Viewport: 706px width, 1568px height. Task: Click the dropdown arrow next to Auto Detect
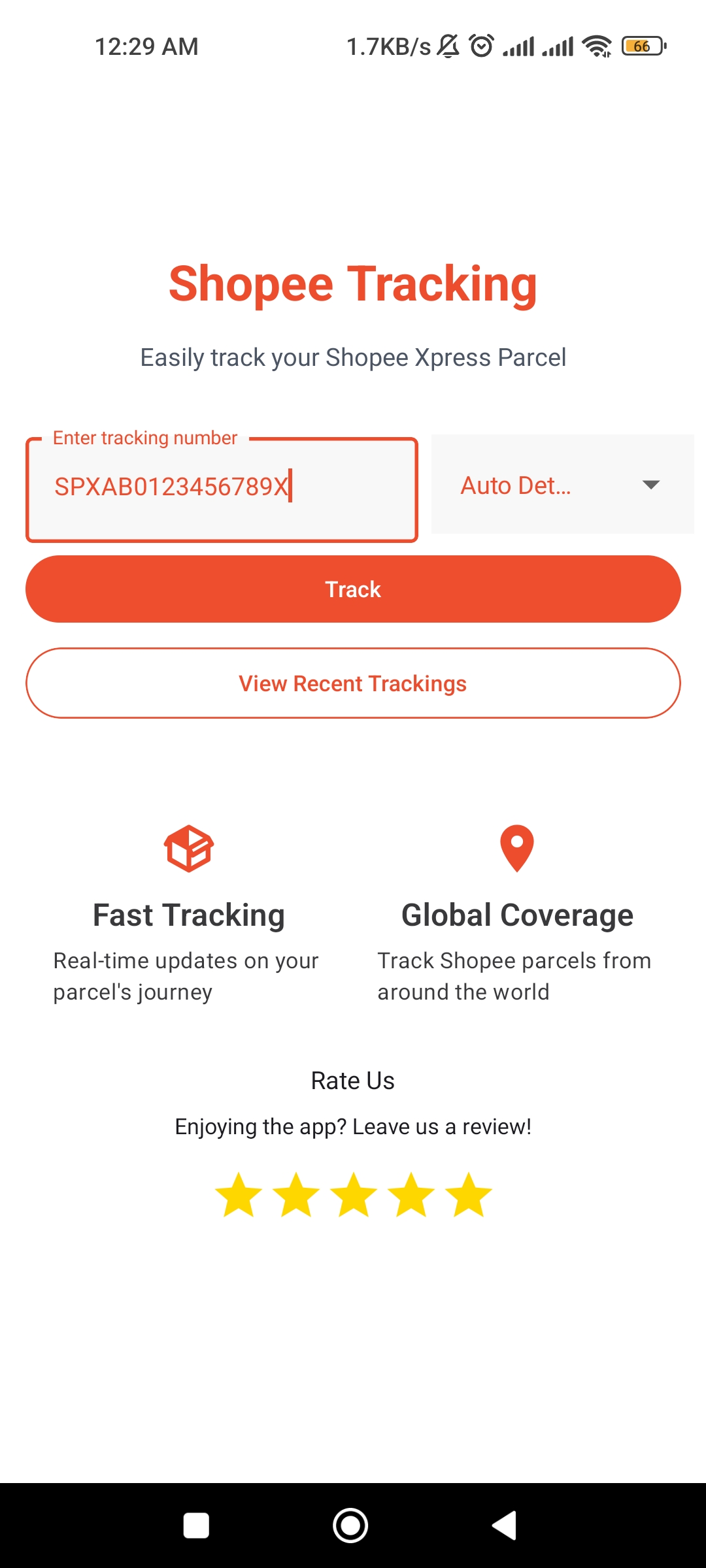tap(650, 485)
